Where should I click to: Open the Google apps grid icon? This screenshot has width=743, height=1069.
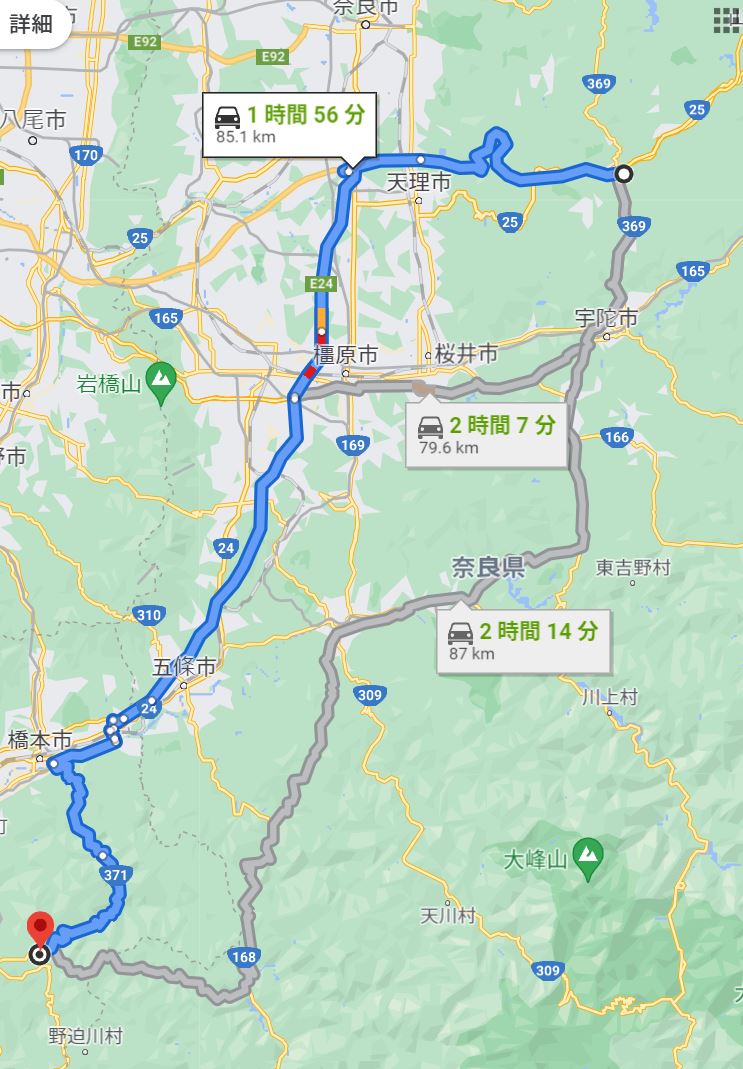725,20
